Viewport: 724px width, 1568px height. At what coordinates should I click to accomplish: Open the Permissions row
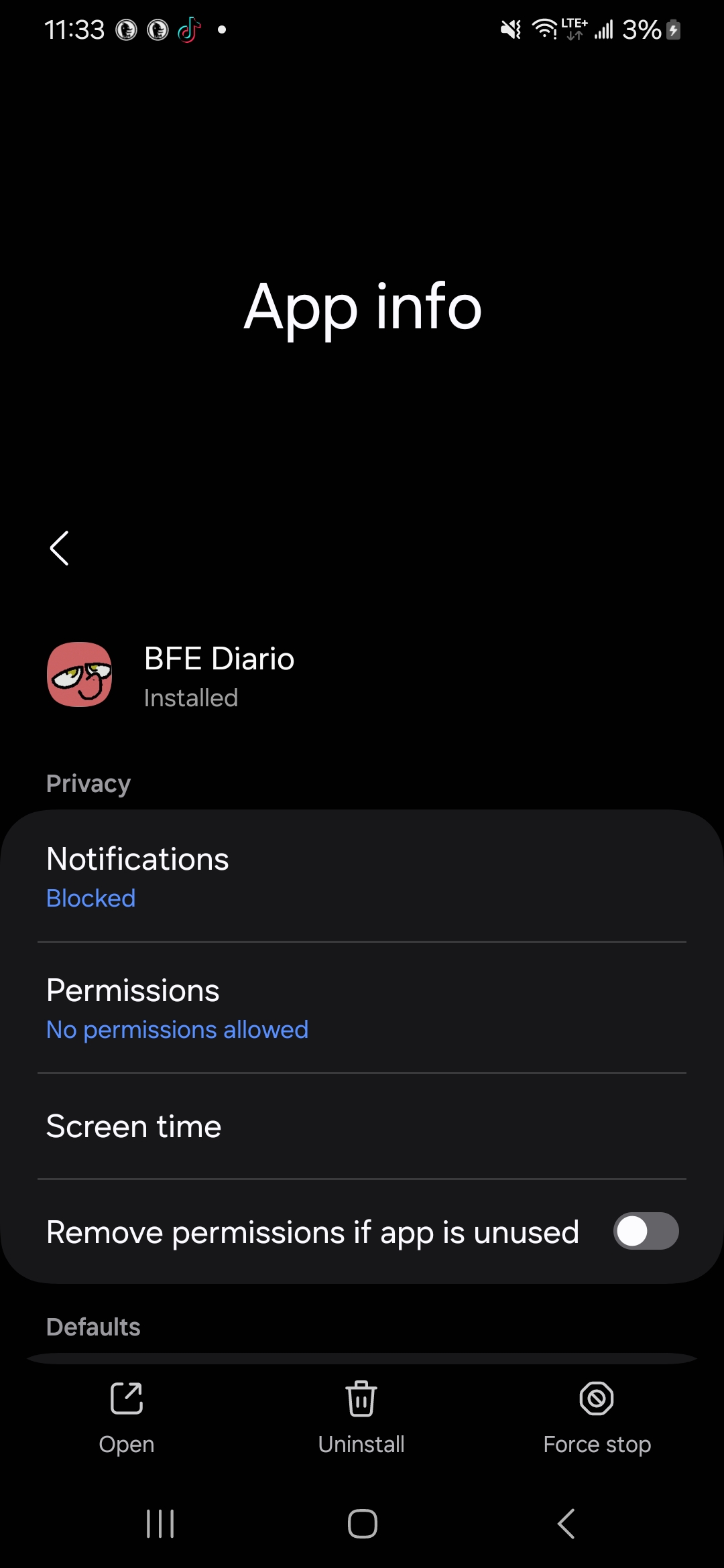coord(362,1007)
